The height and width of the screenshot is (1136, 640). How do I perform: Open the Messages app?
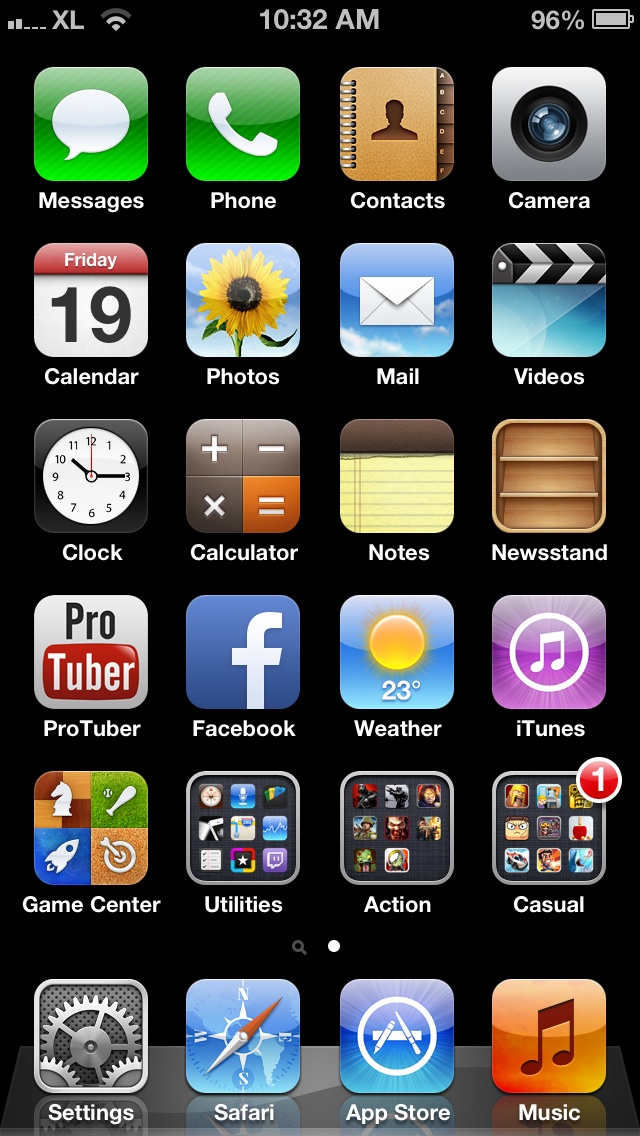point(91,124)
